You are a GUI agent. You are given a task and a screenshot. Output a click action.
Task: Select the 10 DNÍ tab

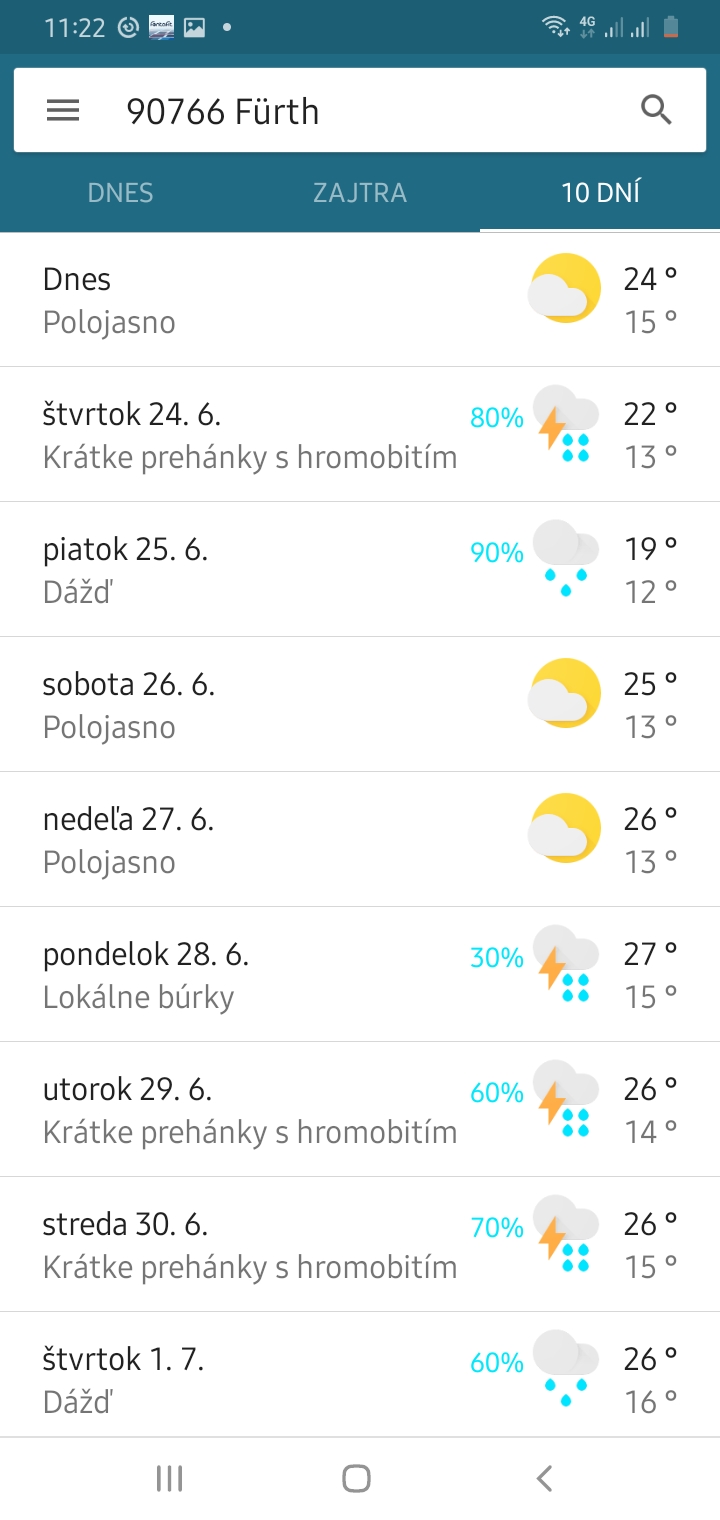click(x=600, y=193)
